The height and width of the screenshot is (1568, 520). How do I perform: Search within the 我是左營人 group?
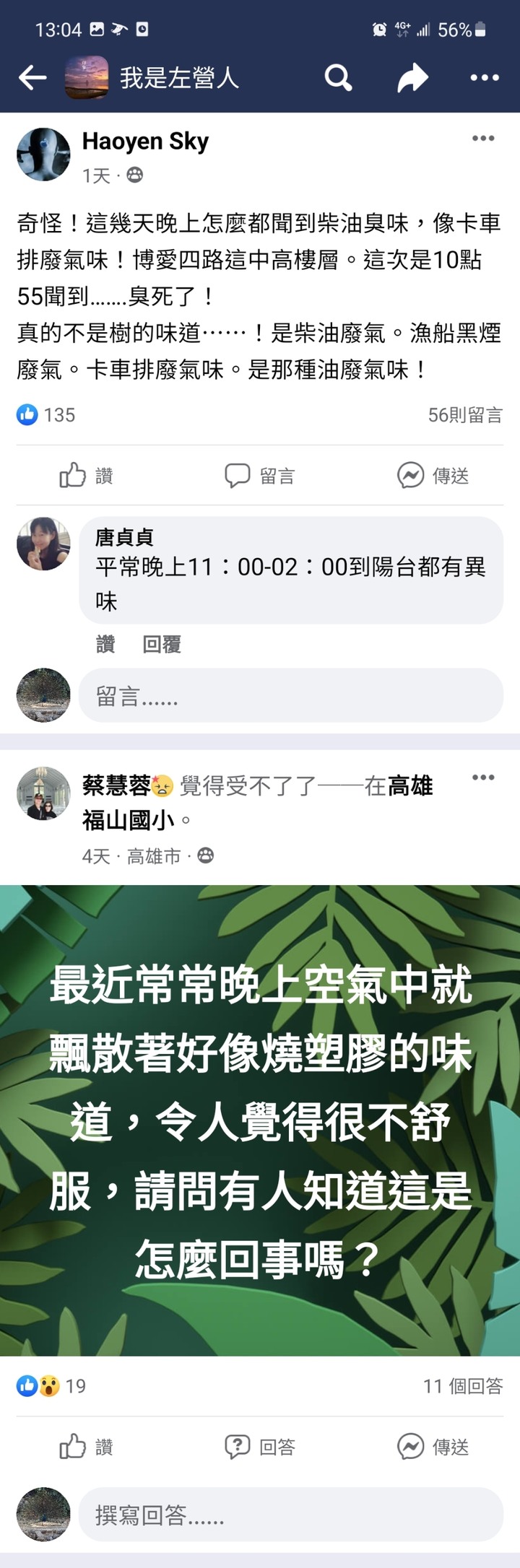pos(337,77)
